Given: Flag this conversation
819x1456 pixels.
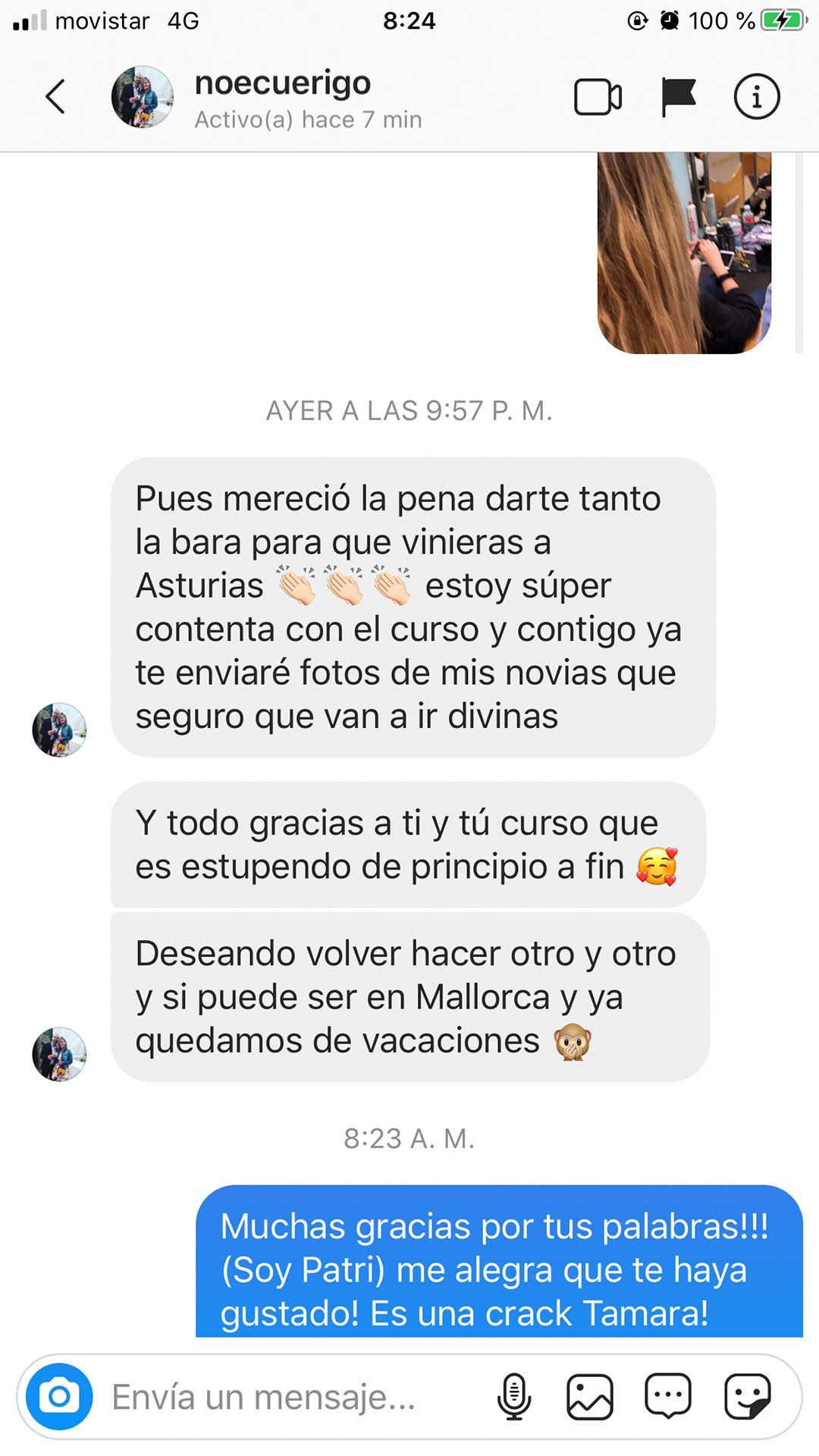Looking at the screenshot, I should coord(678,97).
